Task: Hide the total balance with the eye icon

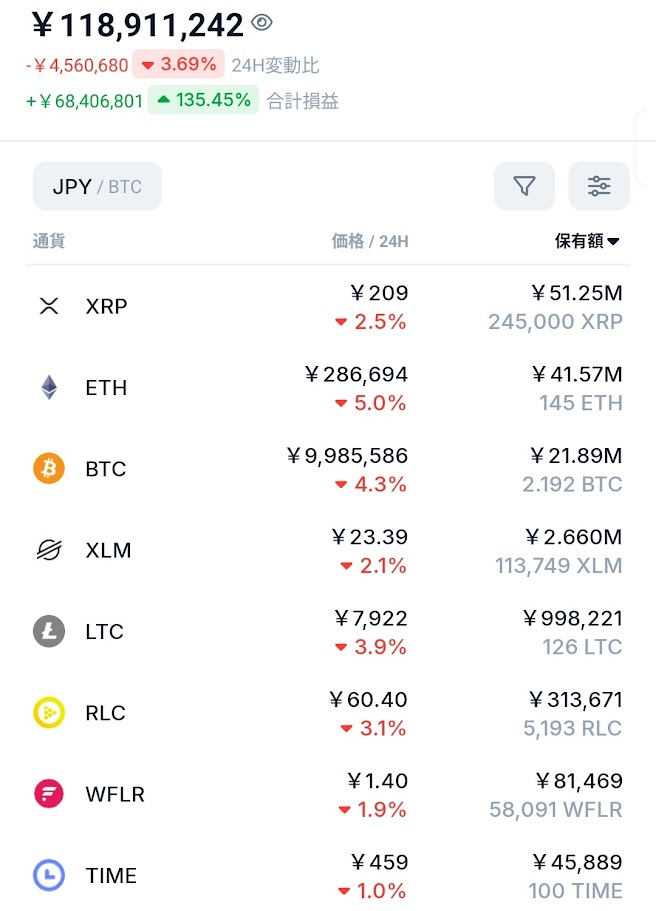Action: click(x=262, y=23)
